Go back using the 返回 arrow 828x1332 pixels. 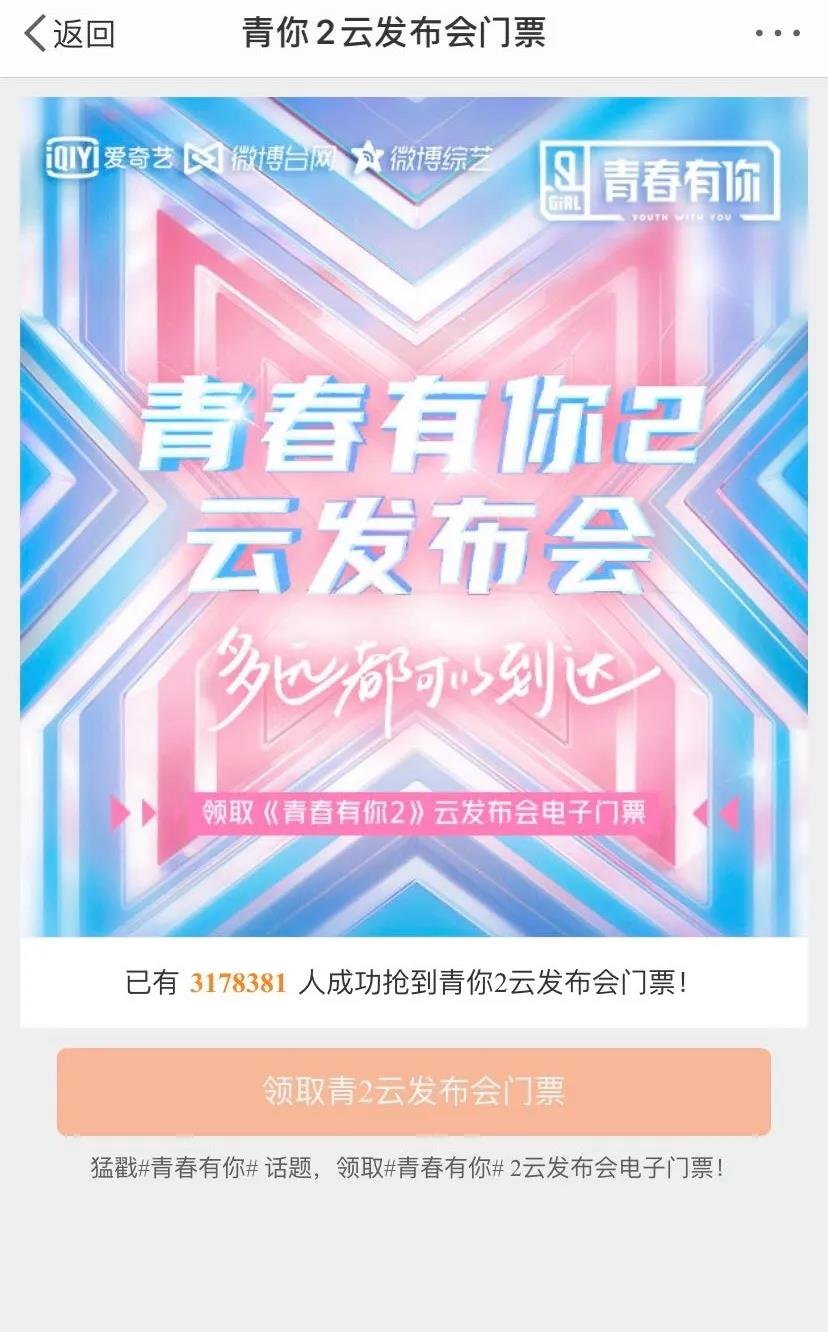point(66,34)
